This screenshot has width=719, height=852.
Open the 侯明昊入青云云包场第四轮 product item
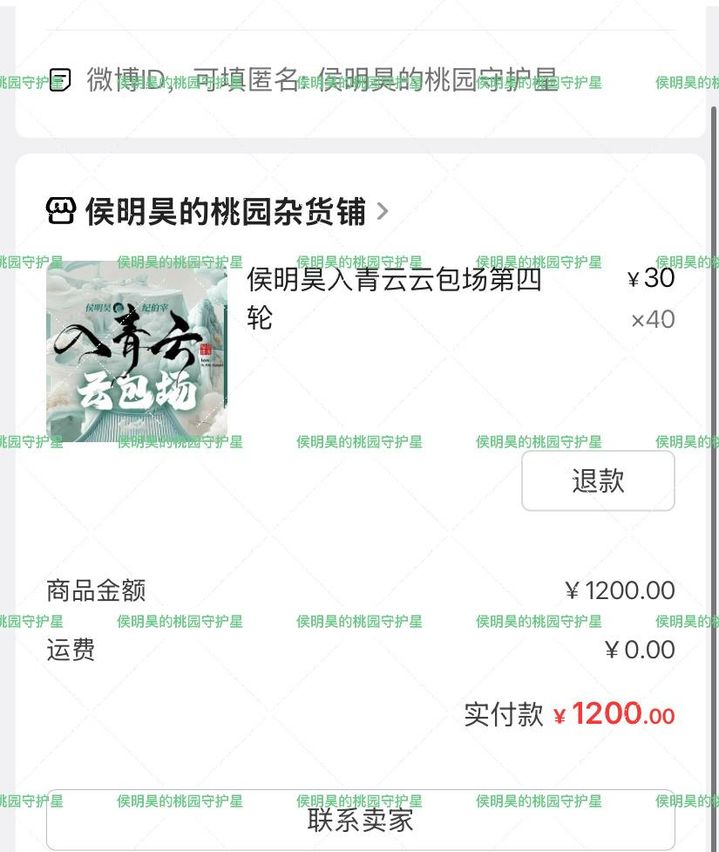(x=394, y=298)
